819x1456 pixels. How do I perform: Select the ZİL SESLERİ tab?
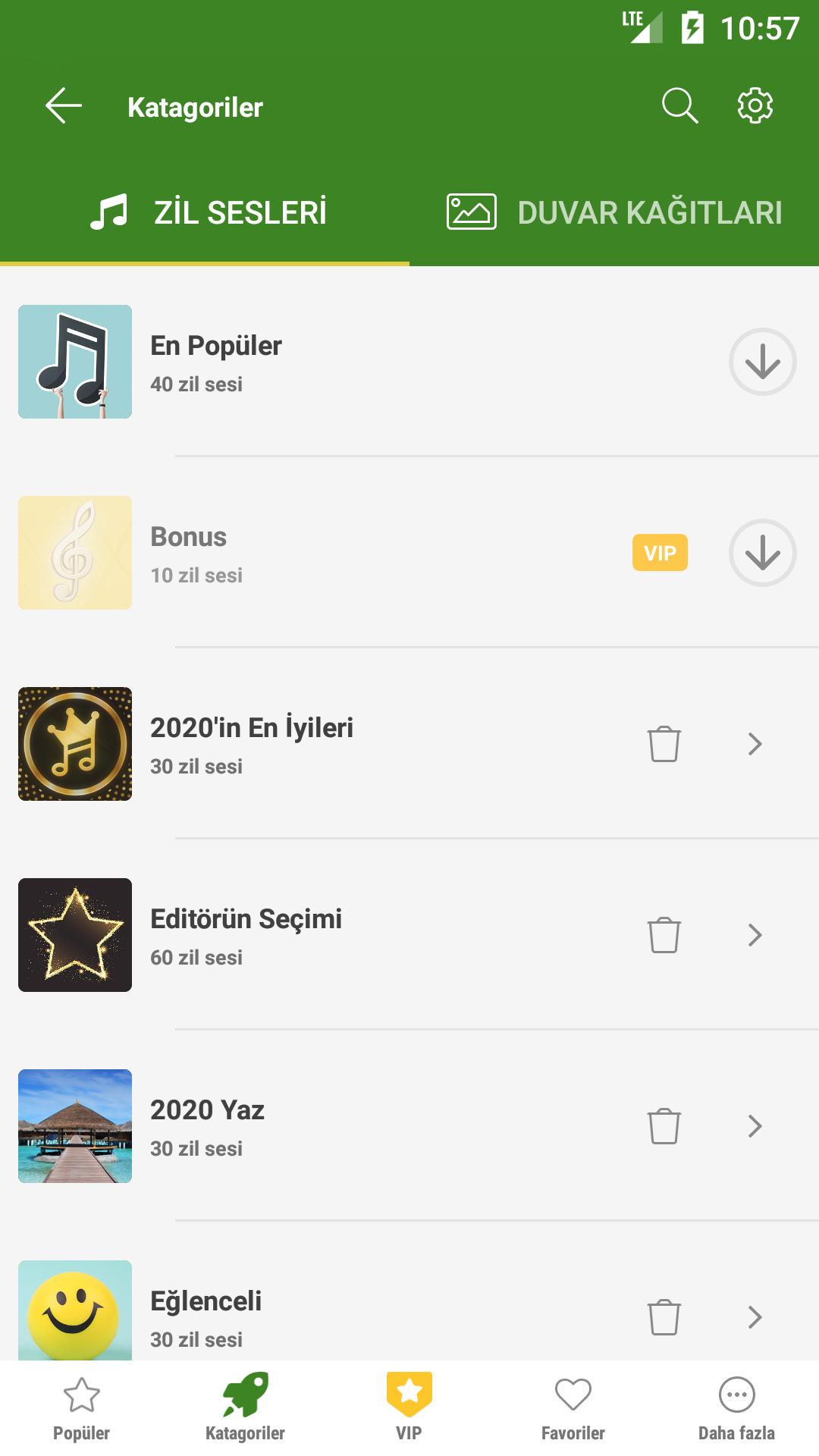(x=205, y=212)
